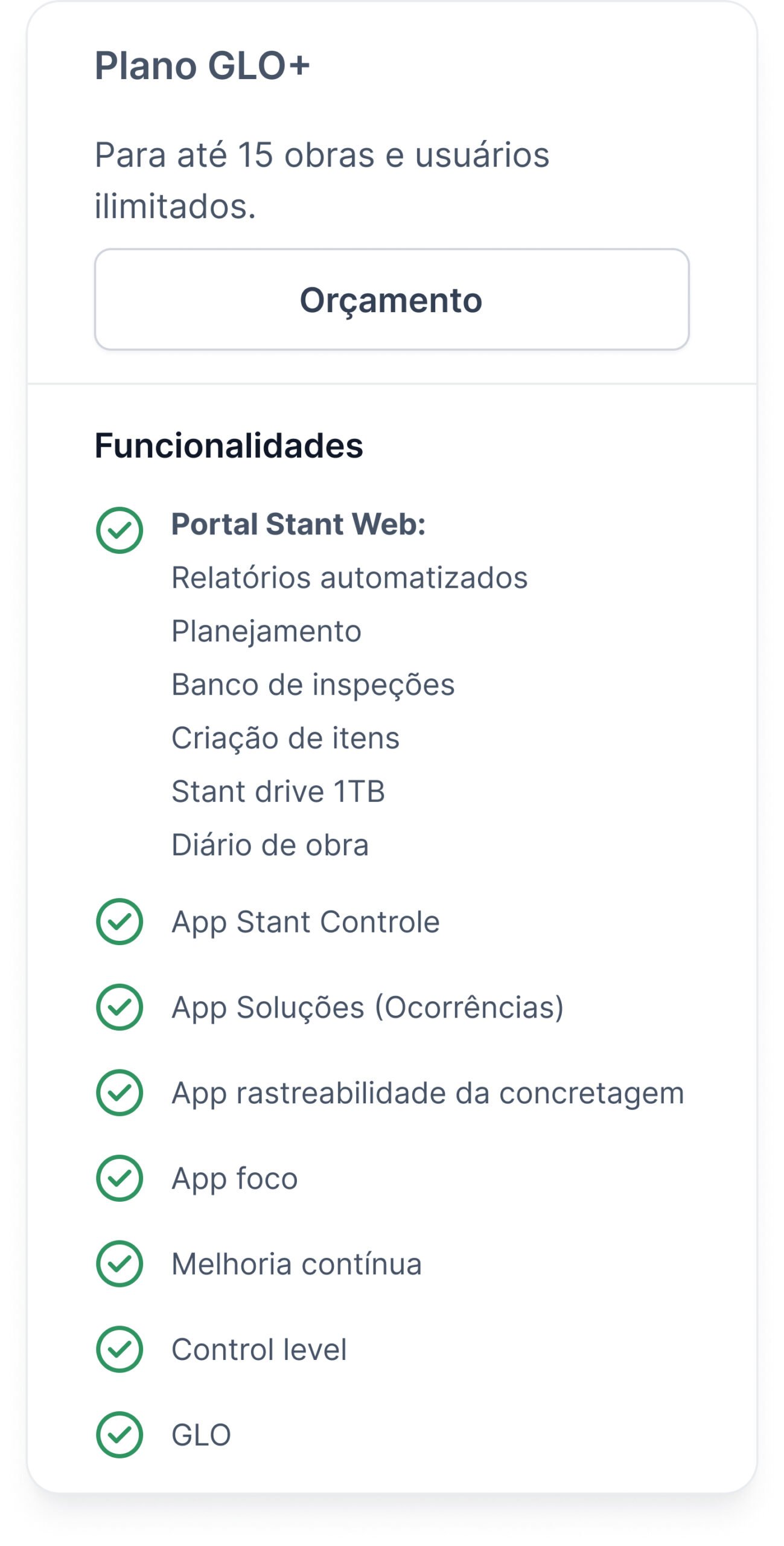Click the checkmark next to App Stant Controle

point(120,920)
